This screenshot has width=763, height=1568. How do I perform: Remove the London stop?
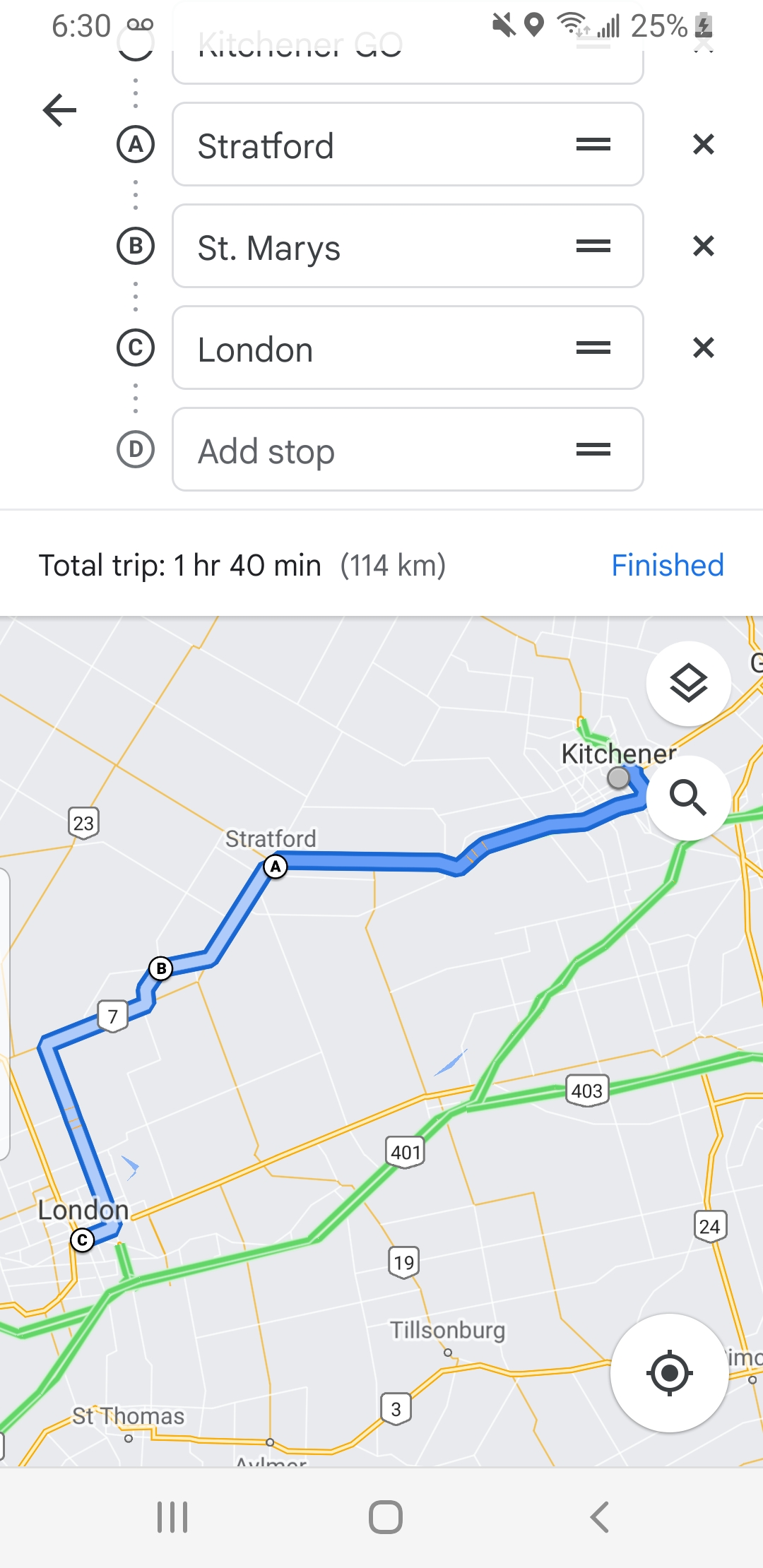tap(703, 348)
